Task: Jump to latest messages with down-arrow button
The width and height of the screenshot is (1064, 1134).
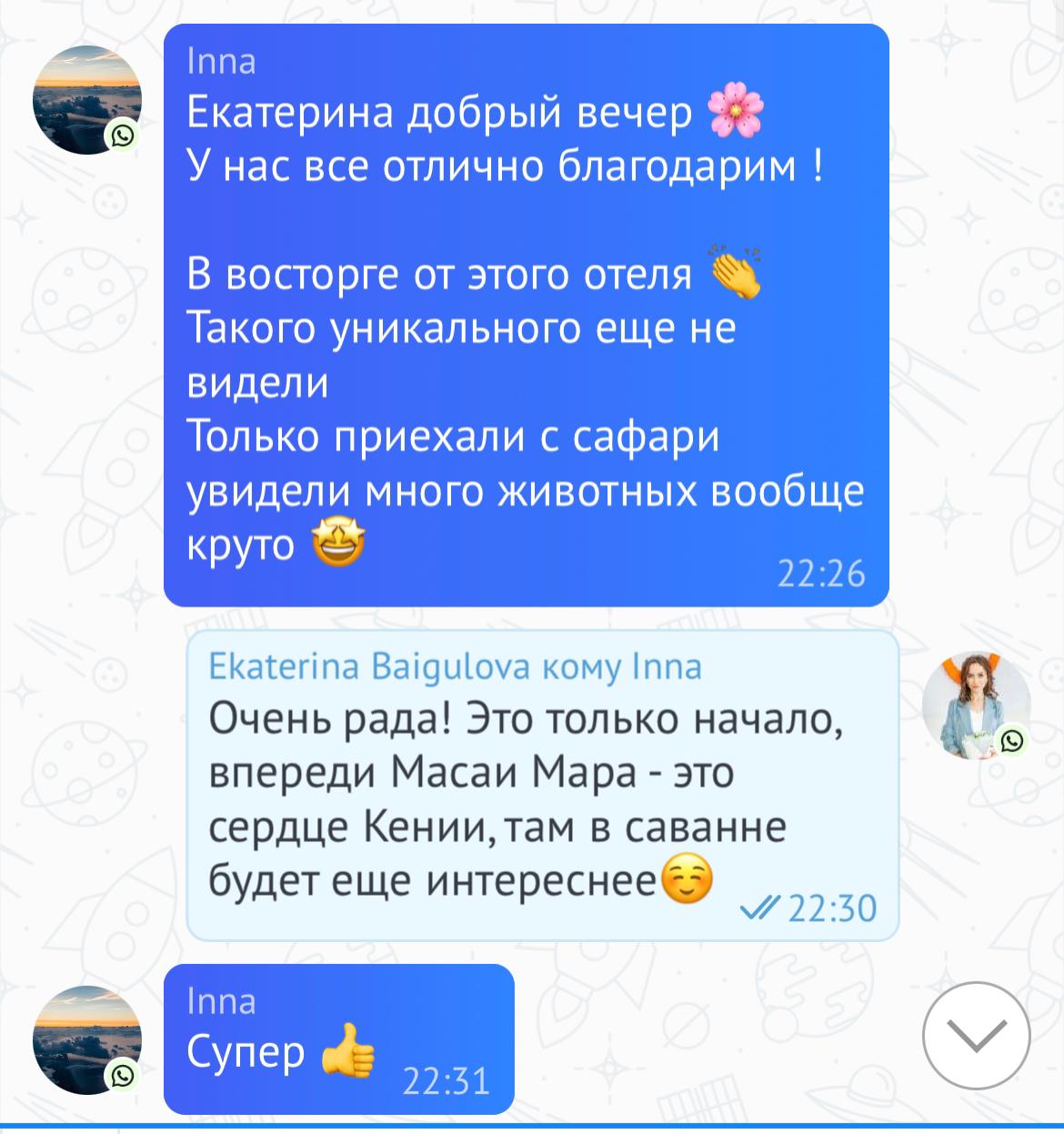Action: (976, 1035)
